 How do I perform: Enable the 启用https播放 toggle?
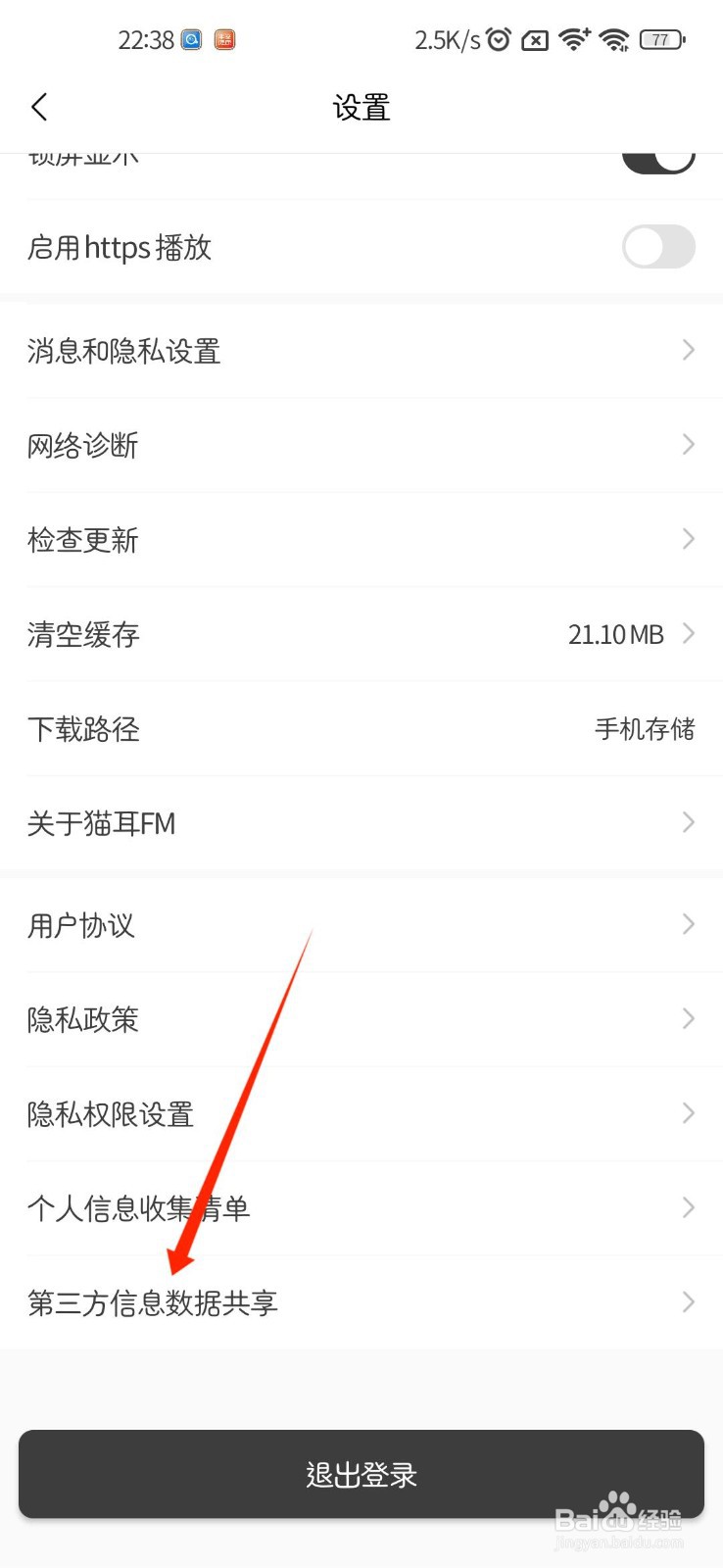coord(658,247)
